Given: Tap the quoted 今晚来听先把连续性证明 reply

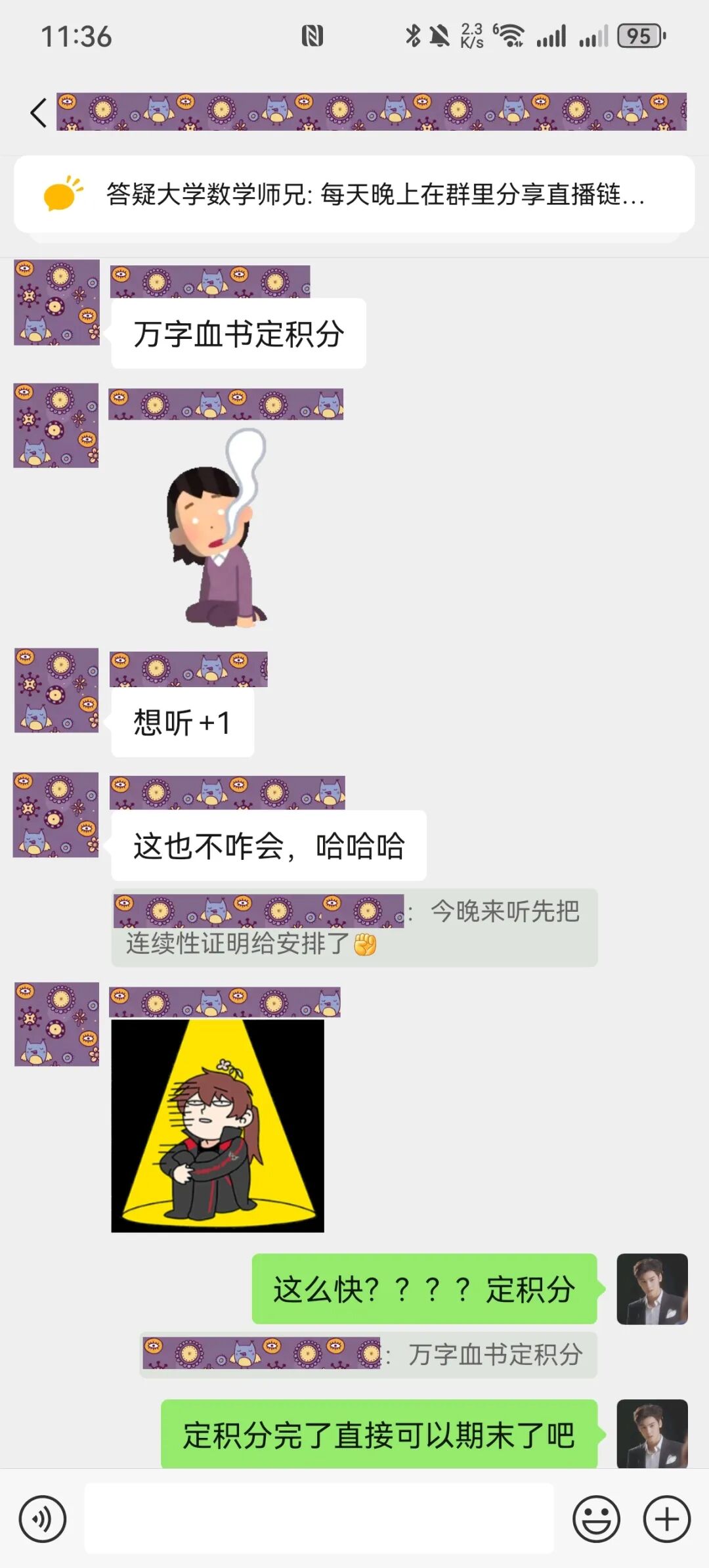Looking at the screenshot, I should coord(354,928).
